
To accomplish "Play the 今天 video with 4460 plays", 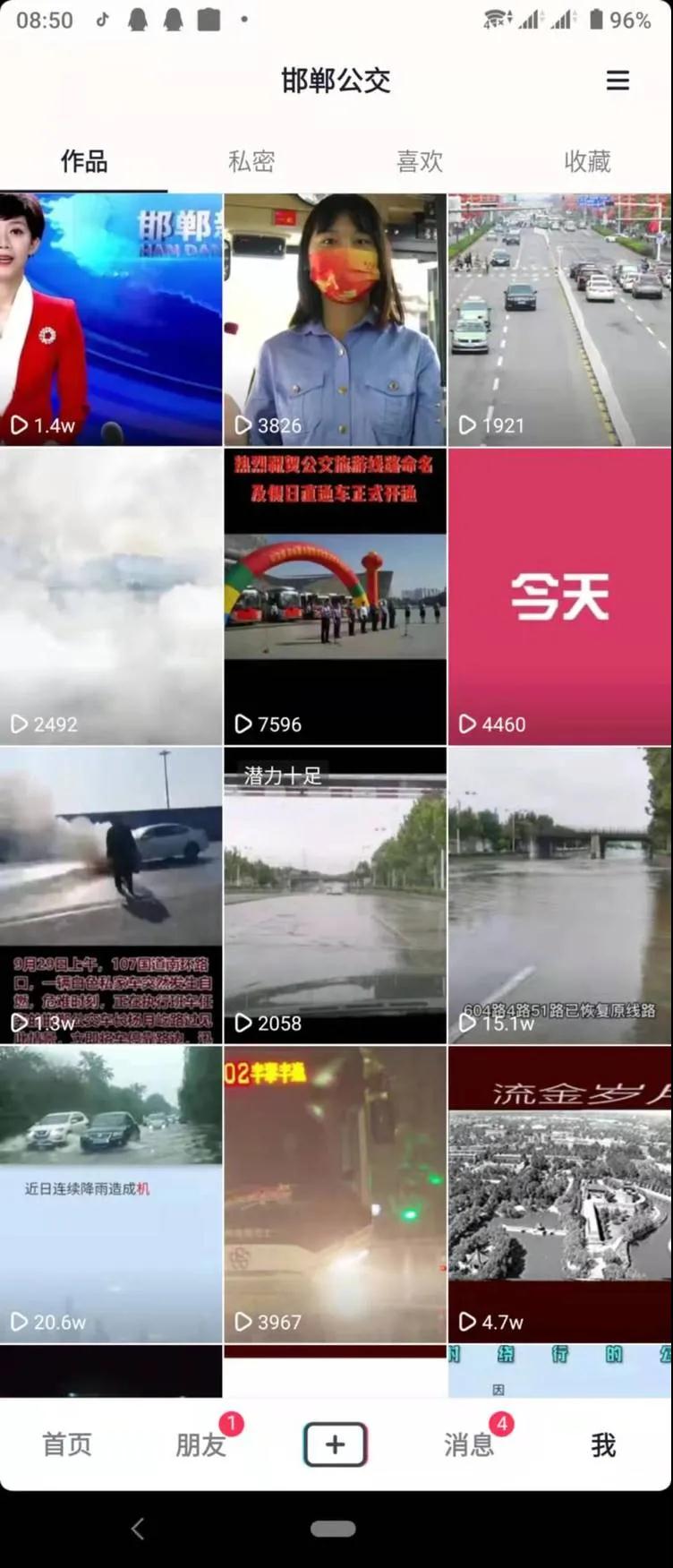I will click(559, 596).
